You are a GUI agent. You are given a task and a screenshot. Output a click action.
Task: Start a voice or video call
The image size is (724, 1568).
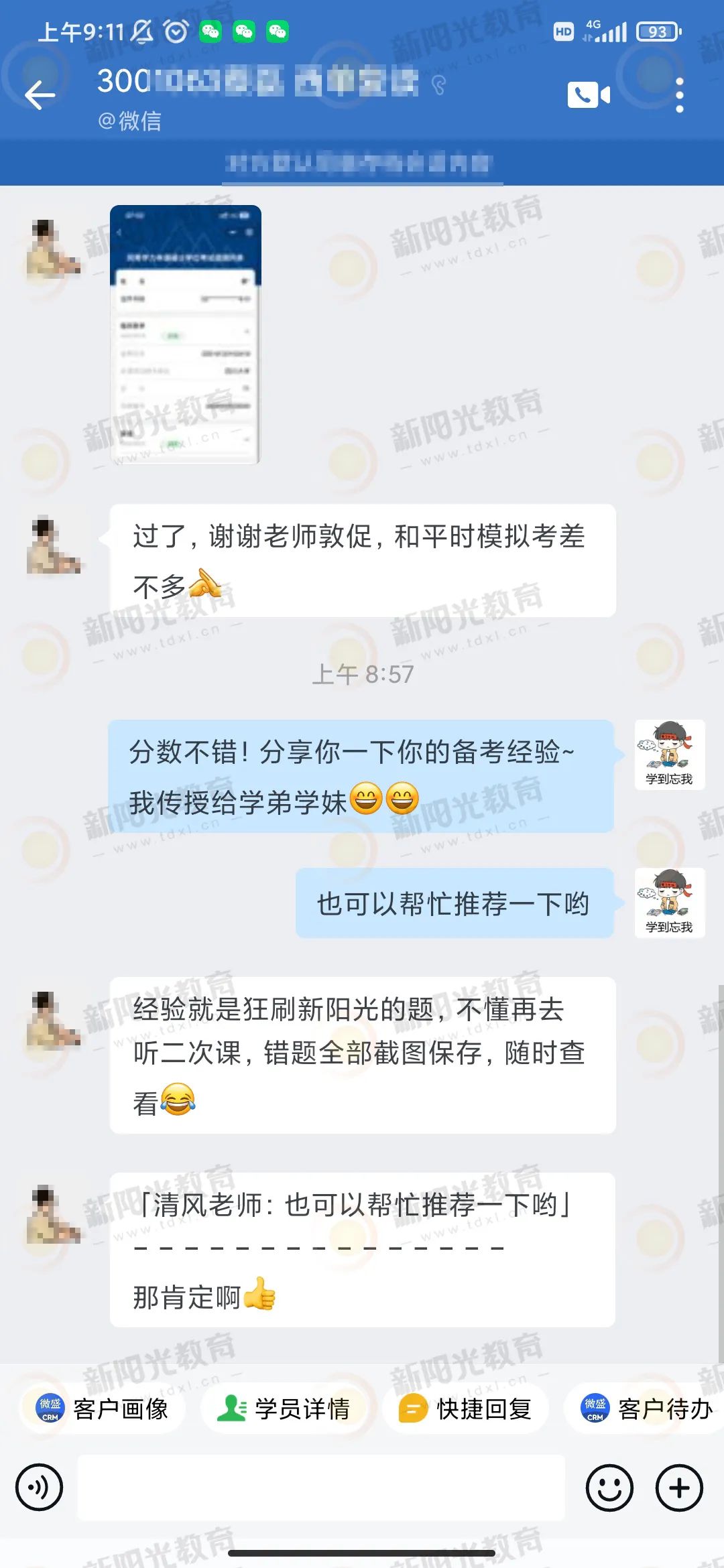point(589,95)
